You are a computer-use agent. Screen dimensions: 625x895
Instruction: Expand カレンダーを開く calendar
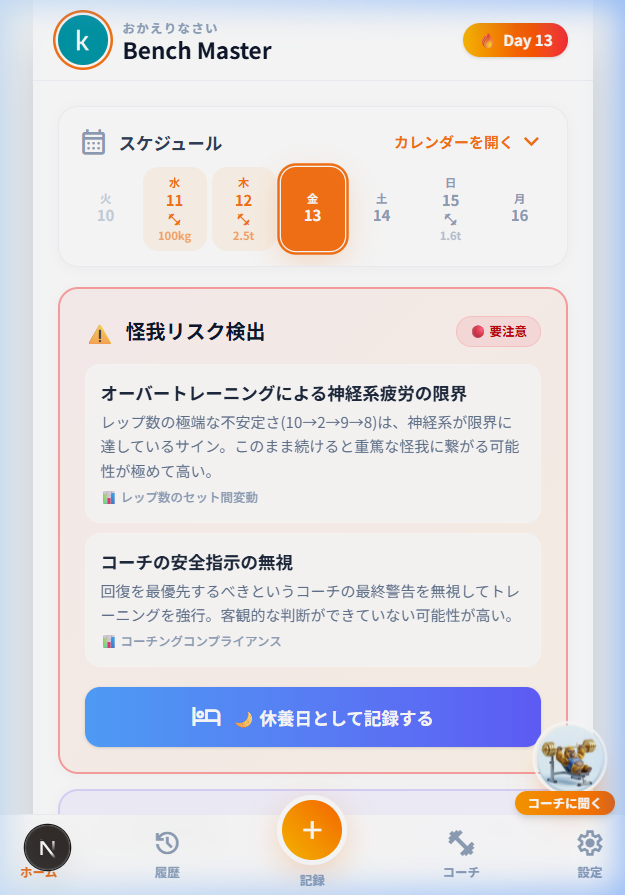[x=466, y=142]
